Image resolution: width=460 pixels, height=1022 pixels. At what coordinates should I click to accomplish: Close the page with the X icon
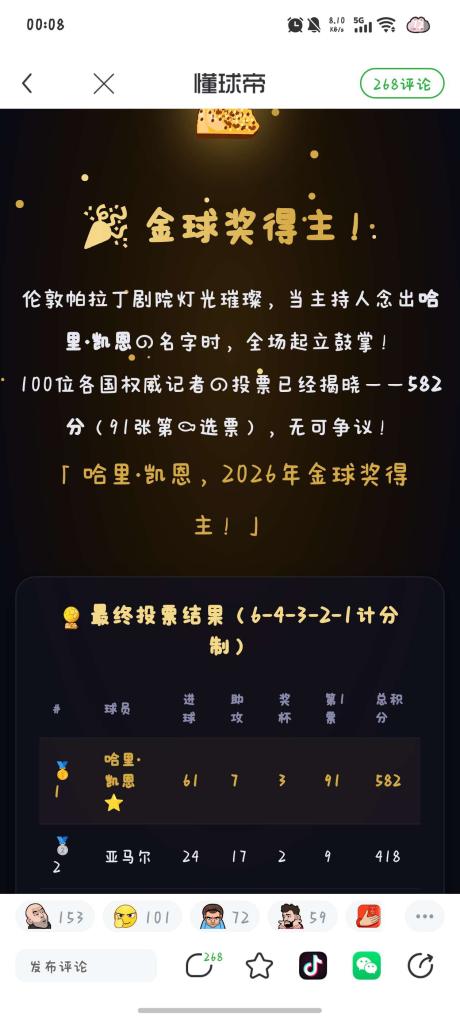tap(104, 83)
